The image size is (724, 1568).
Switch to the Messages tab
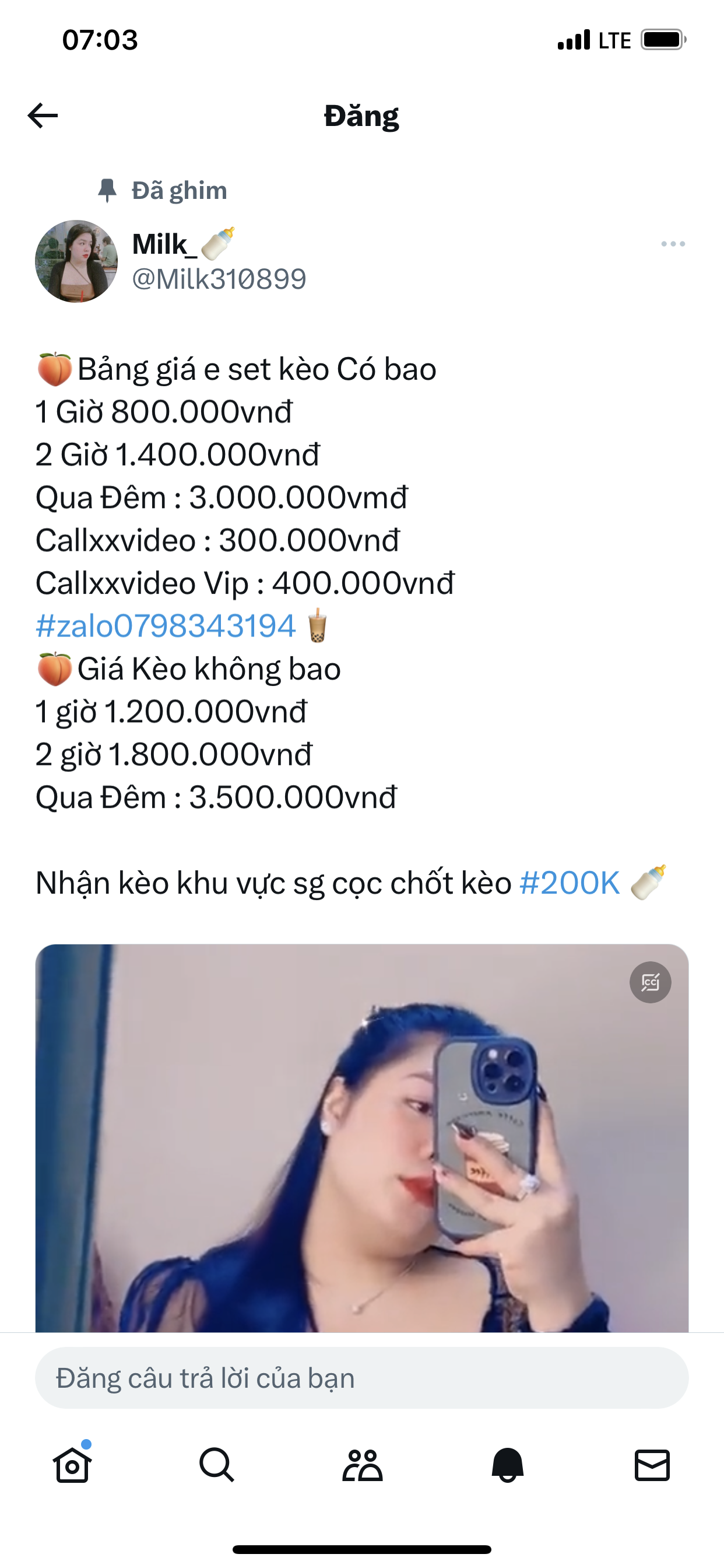click(652, 1465)
